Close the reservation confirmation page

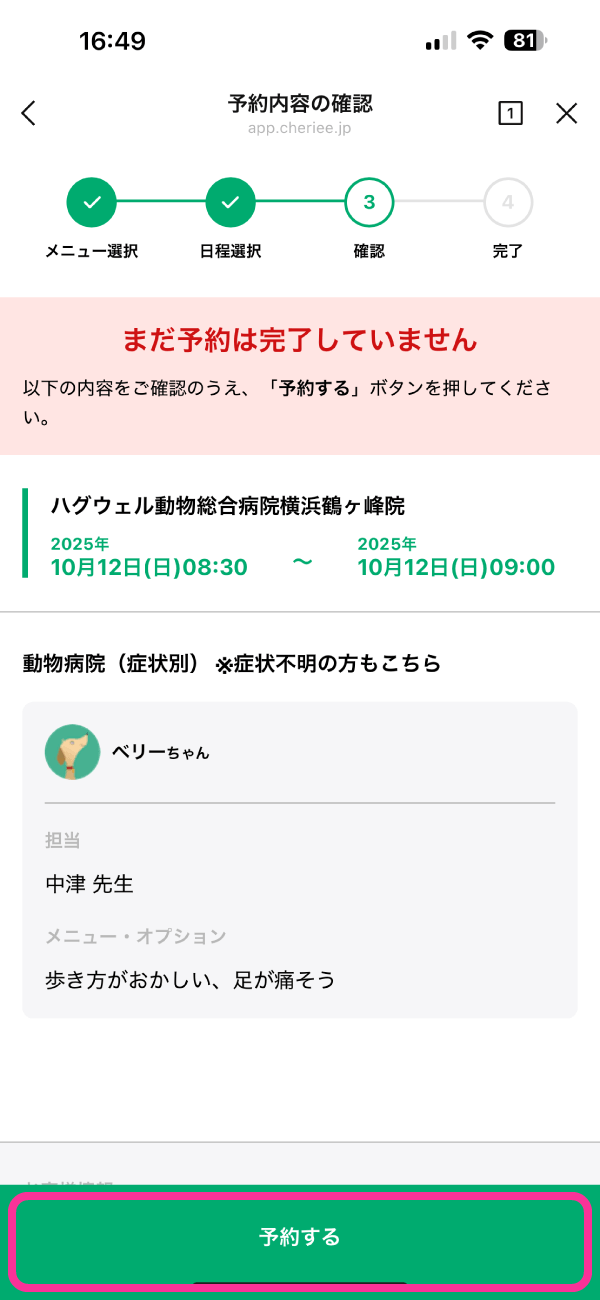(x=567, y=113)
